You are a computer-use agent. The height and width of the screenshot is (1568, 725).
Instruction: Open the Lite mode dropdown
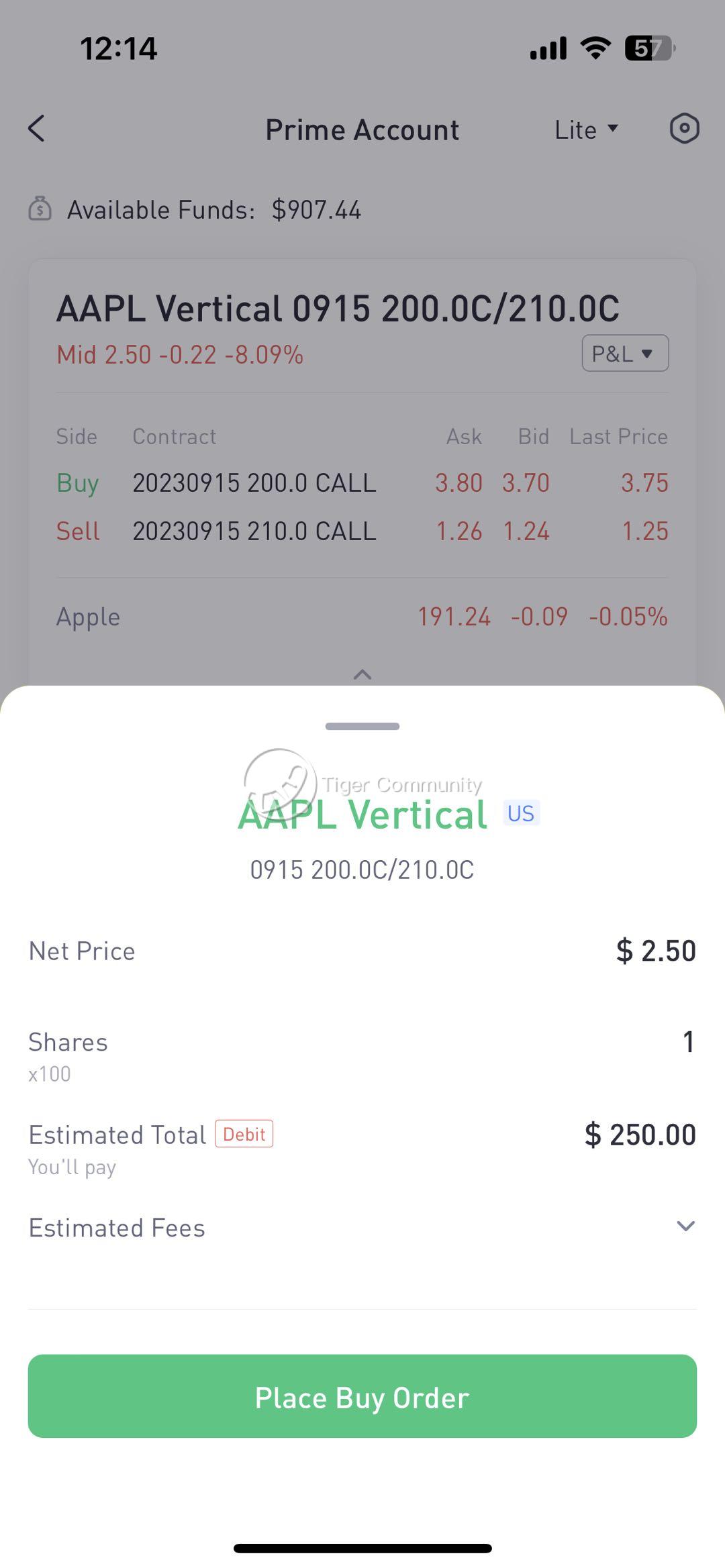tap(586, 129)
